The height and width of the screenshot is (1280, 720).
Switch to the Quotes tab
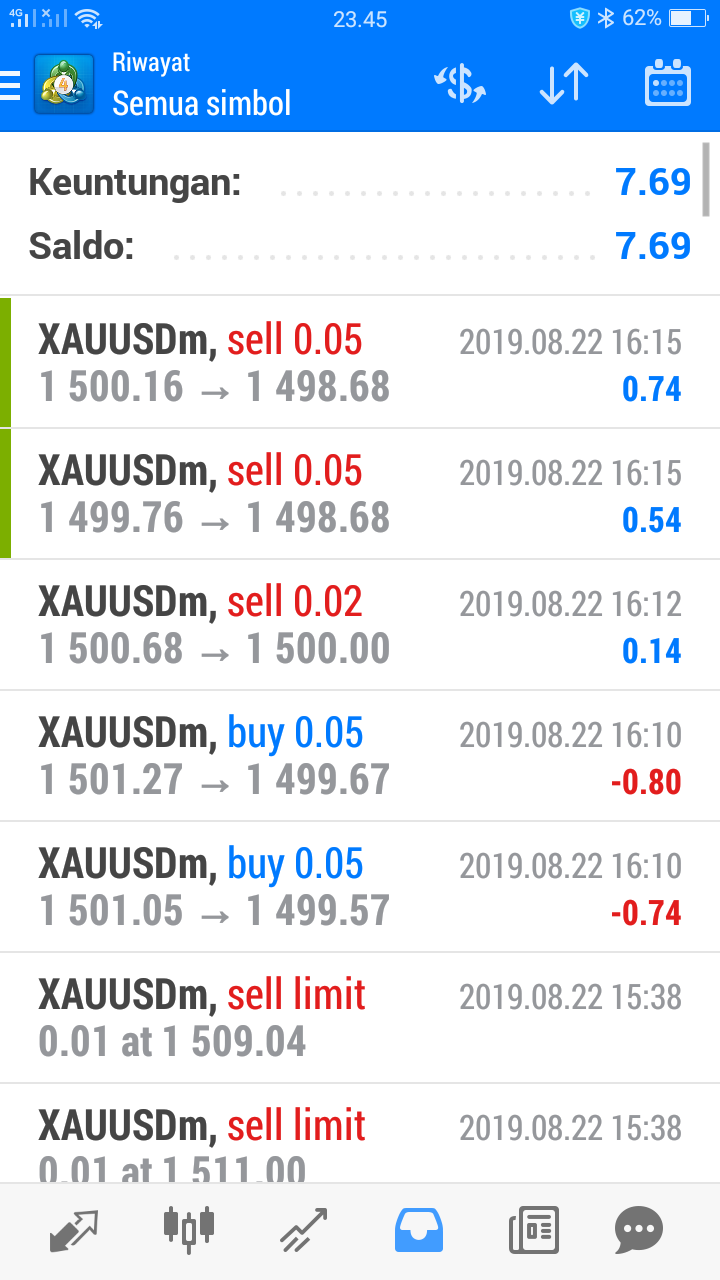[74, 1230]
